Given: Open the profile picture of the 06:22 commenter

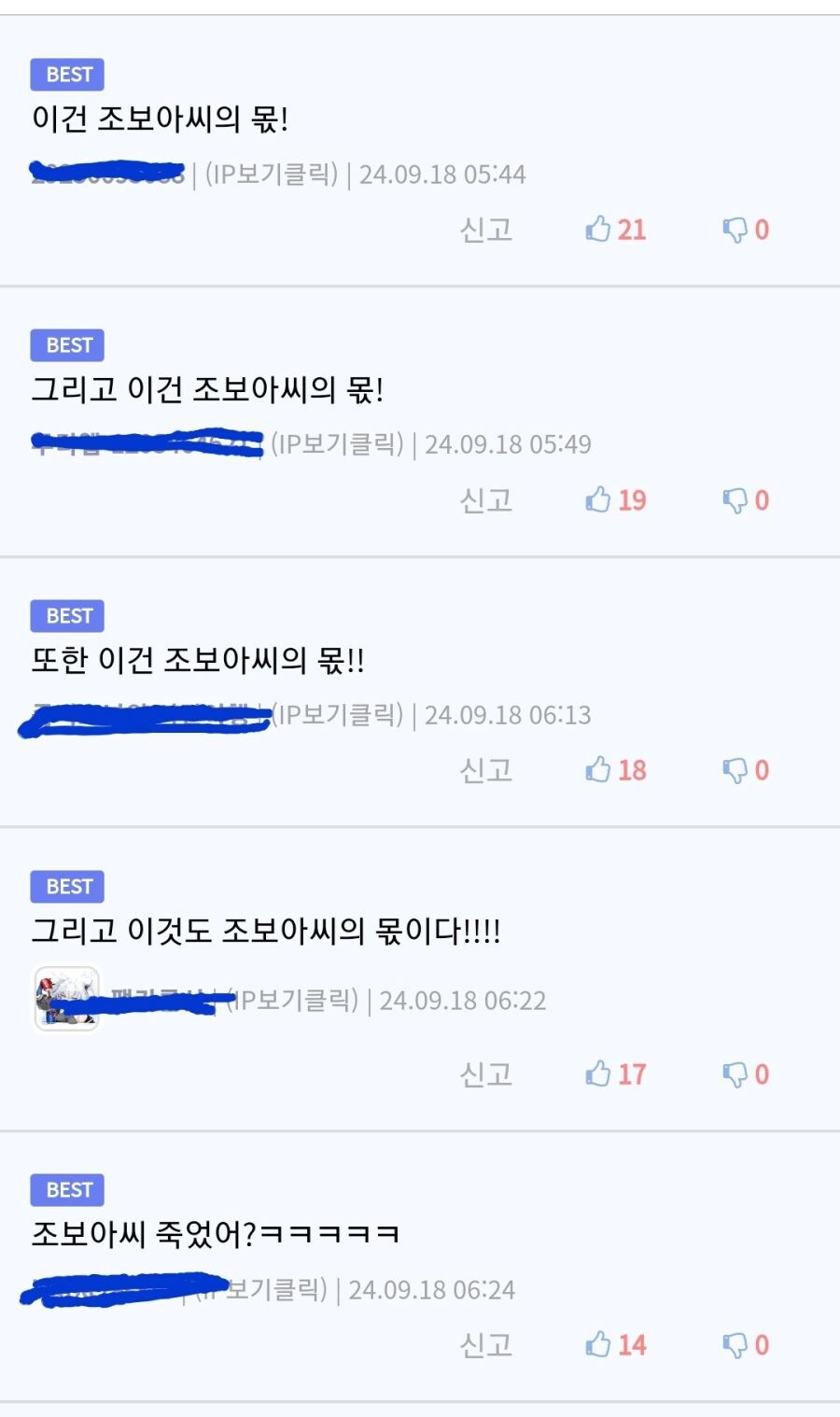Looking at the screenshot, I should click(66, 999).
